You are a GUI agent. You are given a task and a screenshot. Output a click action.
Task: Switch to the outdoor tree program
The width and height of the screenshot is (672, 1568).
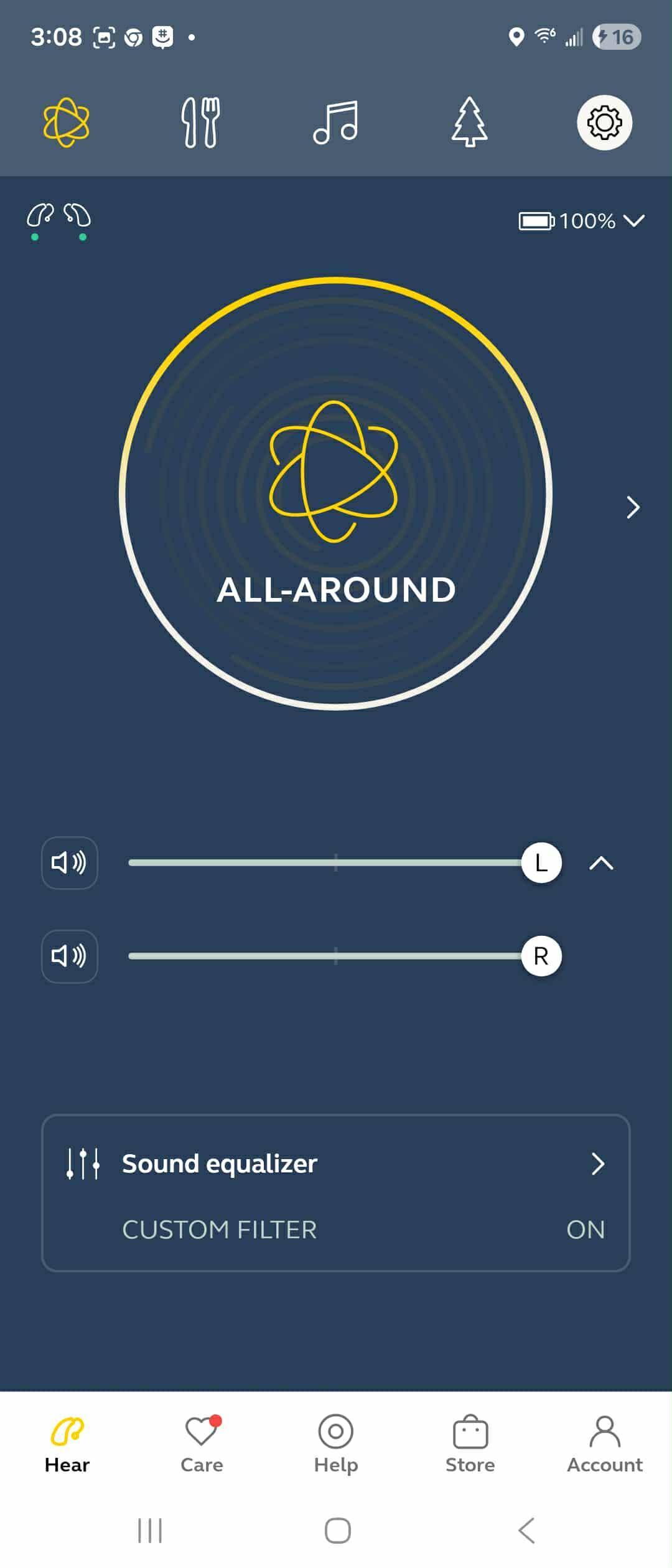point(469,122)
